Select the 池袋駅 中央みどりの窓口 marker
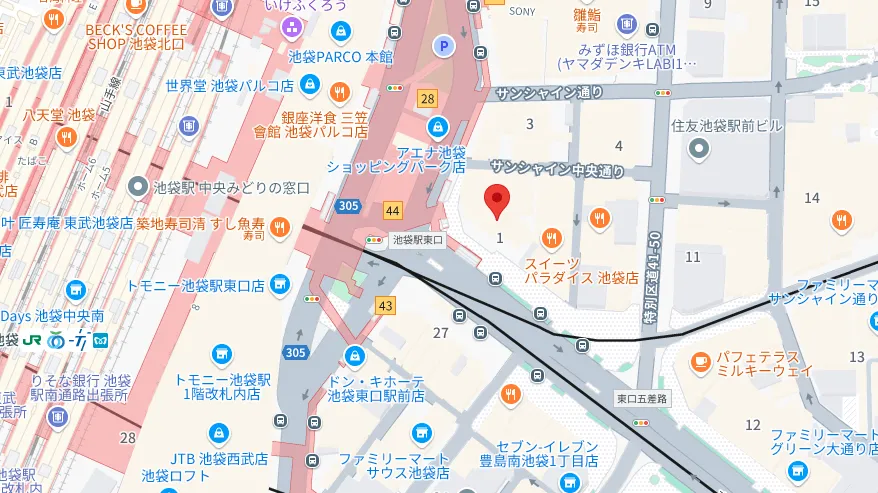This screenshot has height=493, width=878. (x=138, y=186)
